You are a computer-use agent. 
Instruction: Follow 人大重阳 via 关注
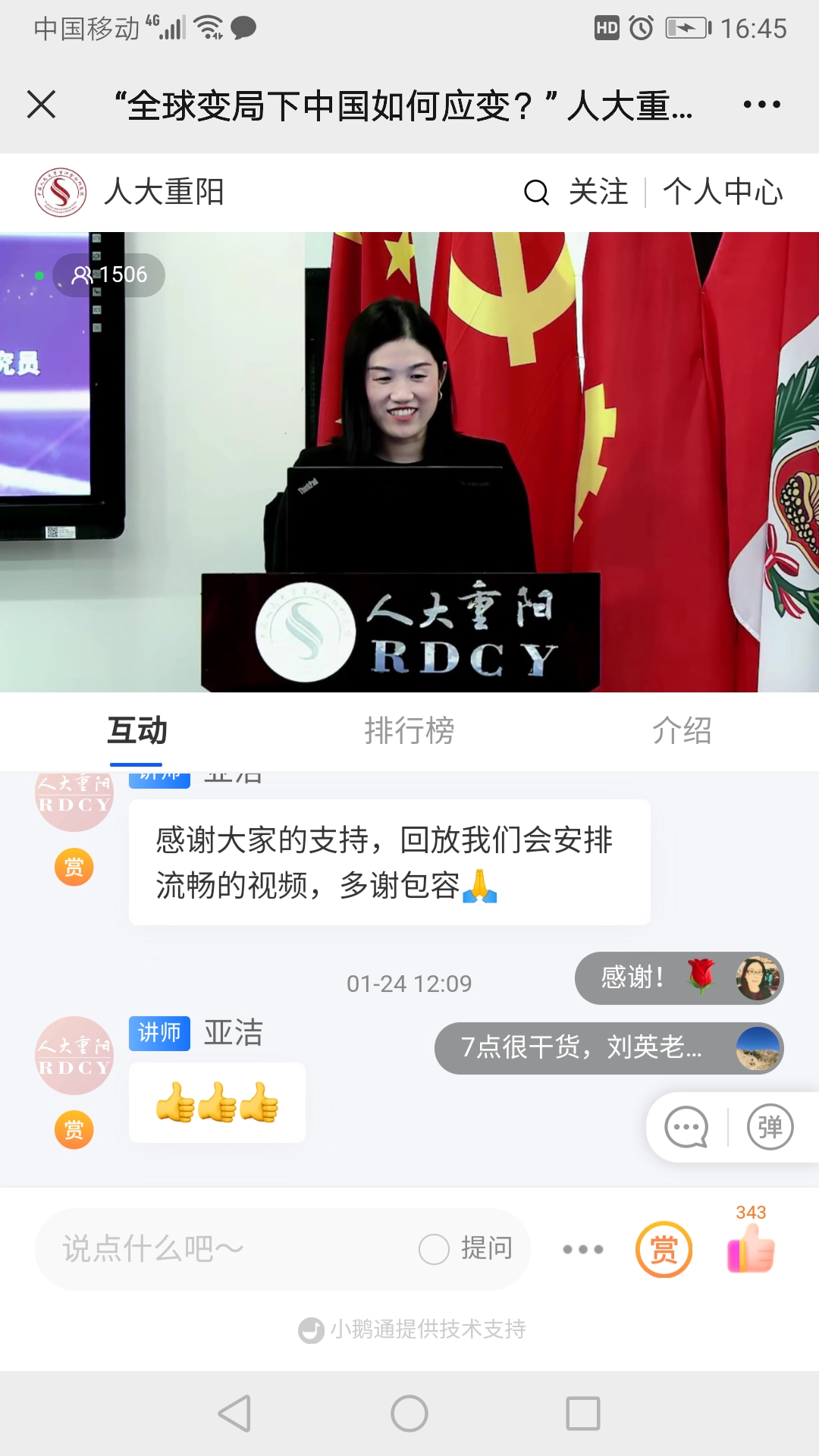(x=598, y=193)
